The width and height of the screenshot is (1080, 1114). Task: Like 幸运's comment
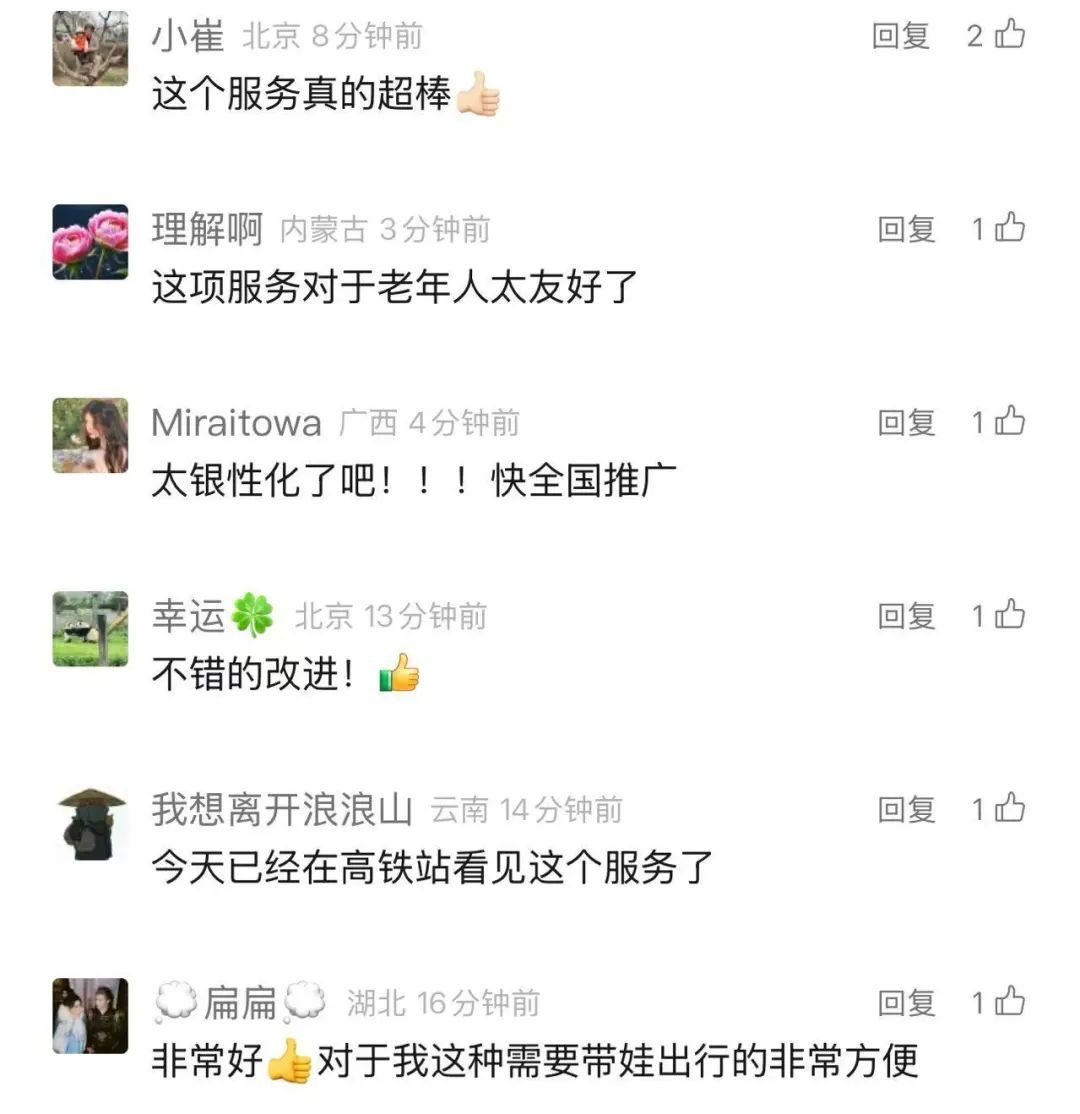[1008, 614]
